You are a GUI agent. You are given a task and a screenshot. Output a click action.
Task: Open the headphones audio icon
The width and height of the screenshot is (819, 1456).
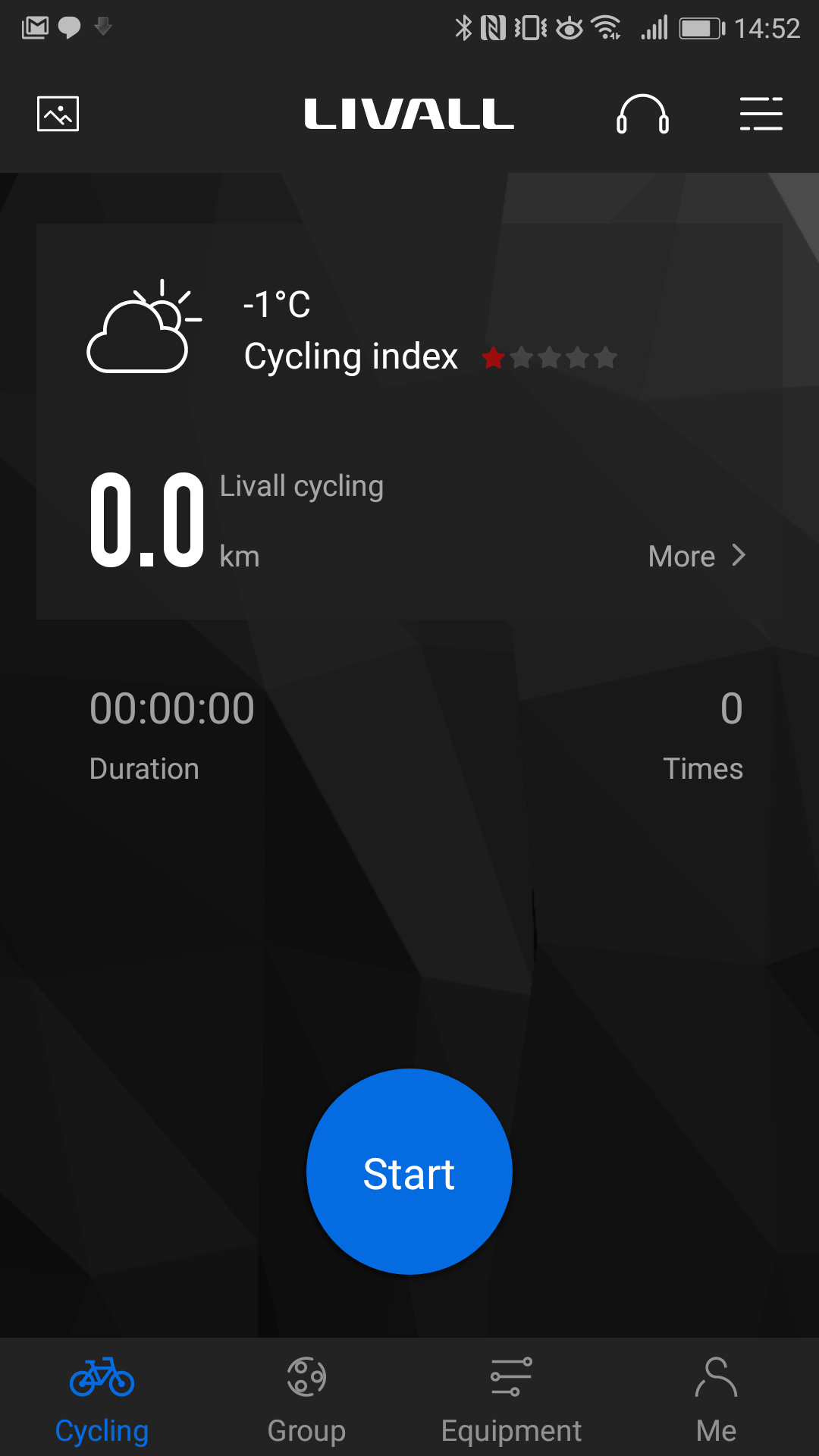[x=642, y=114]
